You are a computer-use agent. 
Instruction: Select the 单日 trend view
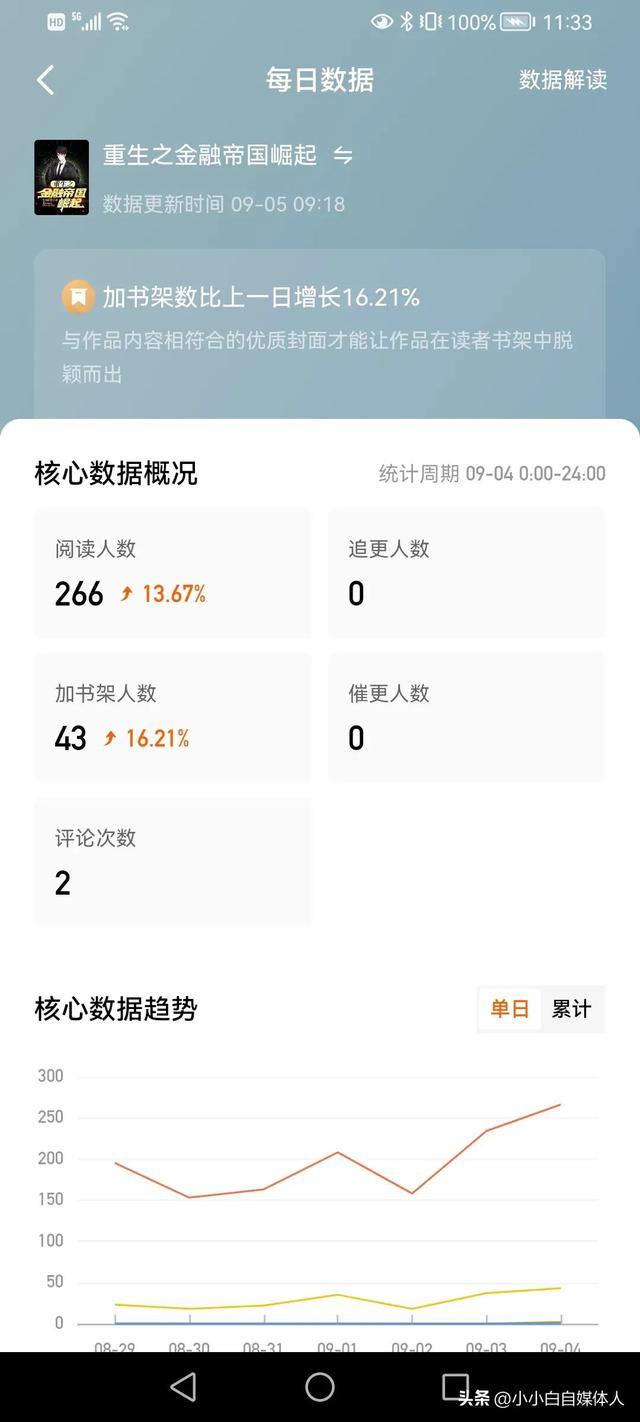(509, 1009)
